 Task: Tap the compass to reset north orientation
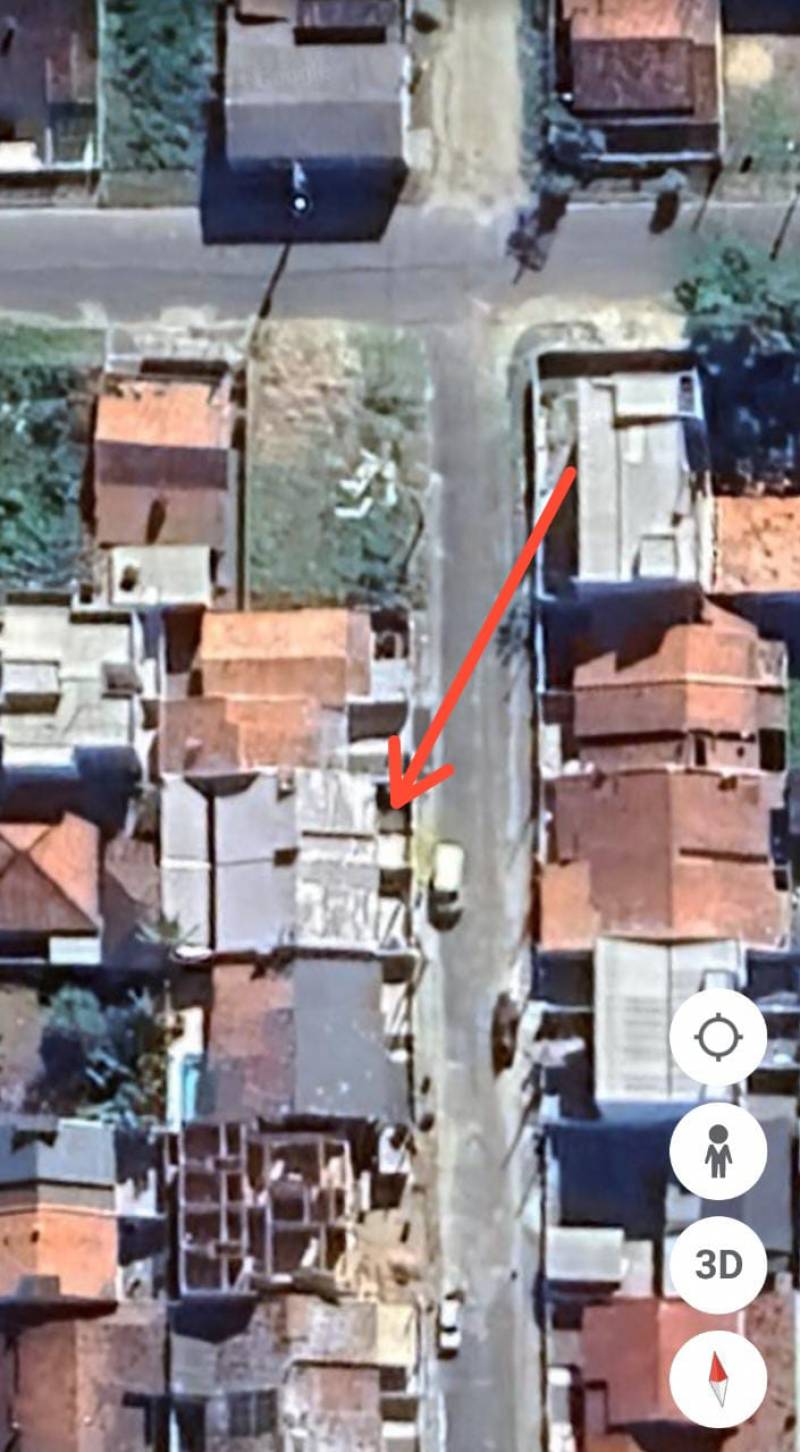(718, 1379)
